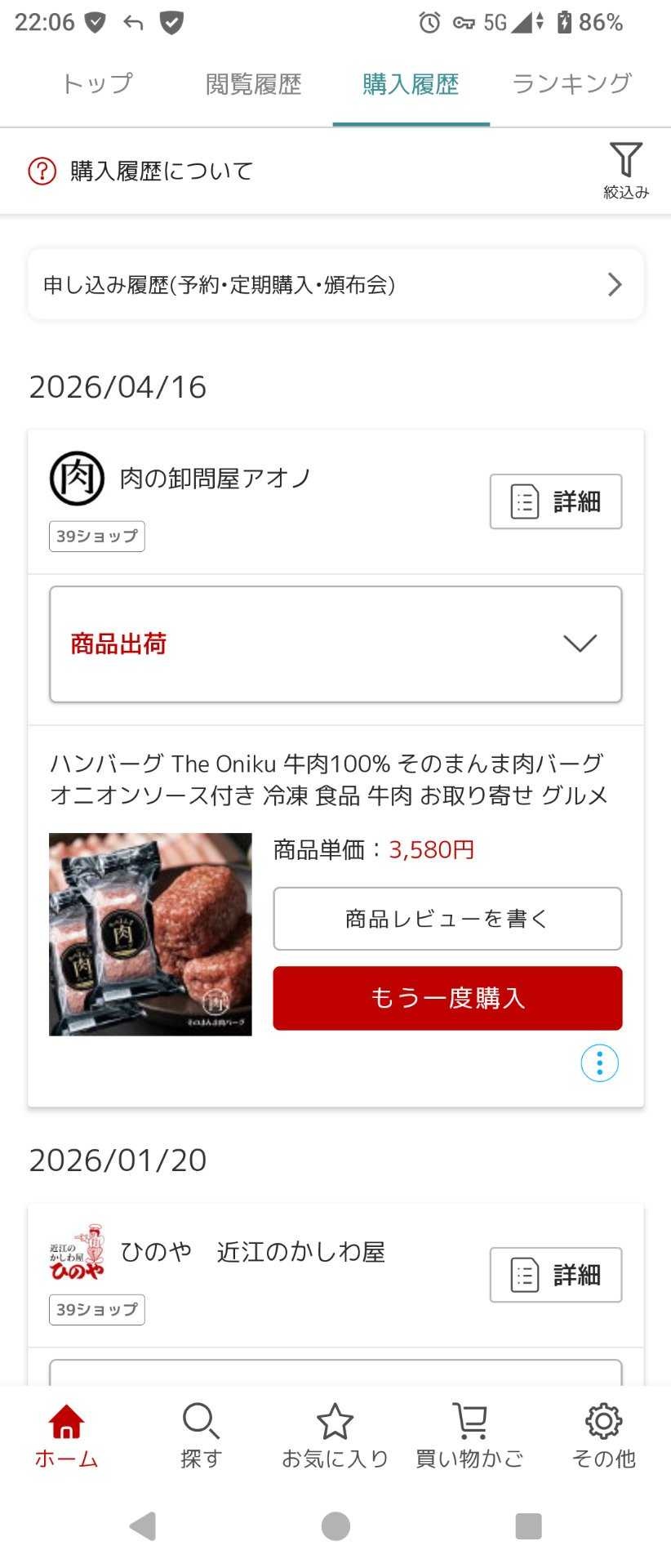Open 購入履歴について help link
Image resolution: width=671 pixels, height=1568 pixels.
[140, 171]
